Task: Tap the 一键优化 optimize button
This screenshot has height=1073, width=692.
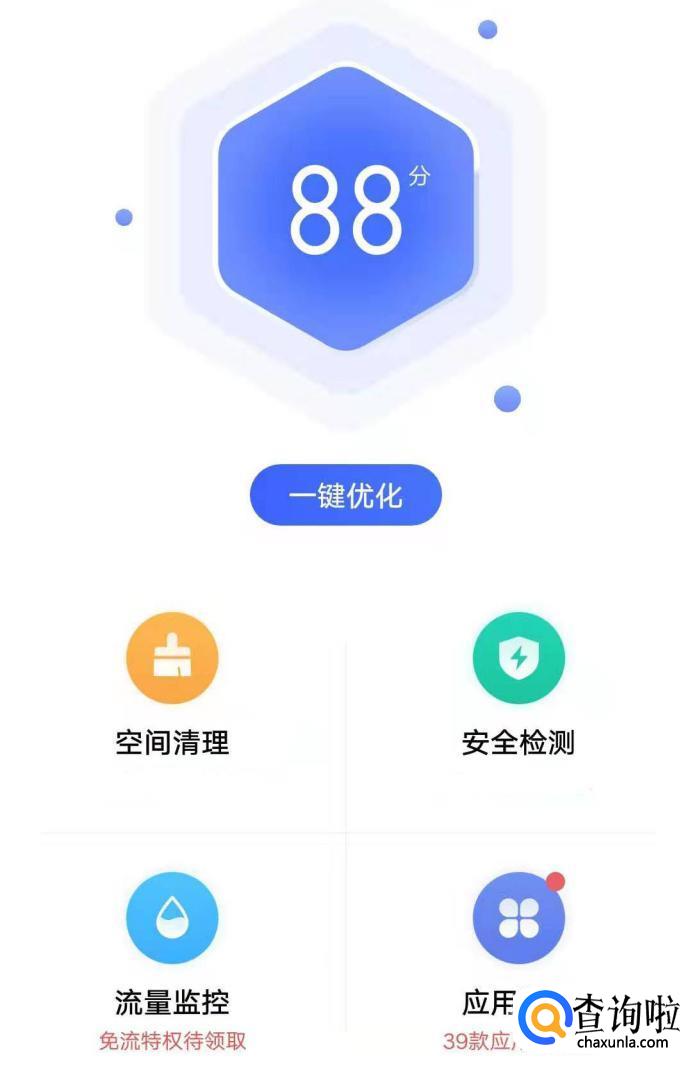Action: point(345,495)
